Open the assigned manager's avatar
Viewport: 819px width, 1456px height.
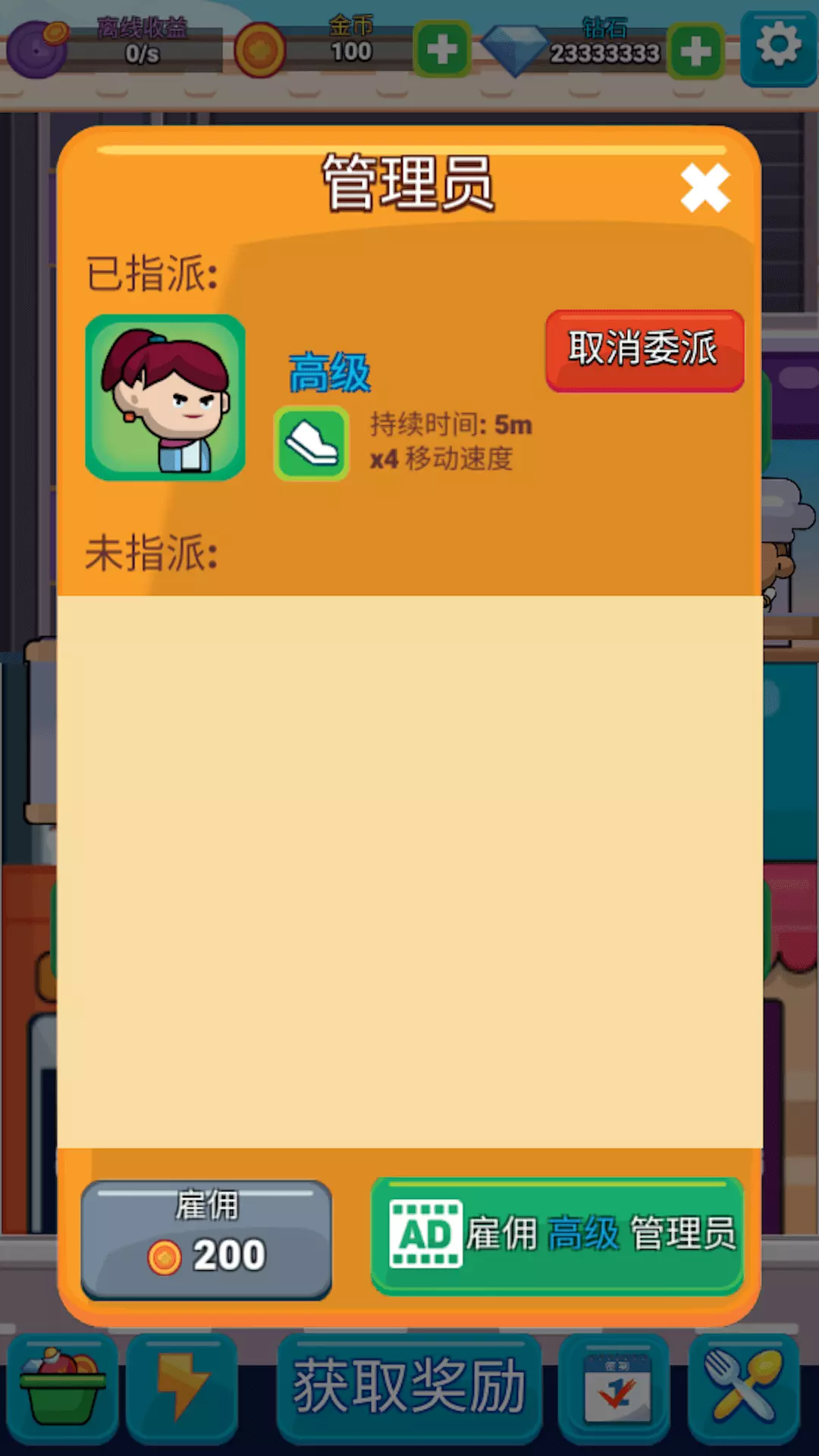pos(165,397)
